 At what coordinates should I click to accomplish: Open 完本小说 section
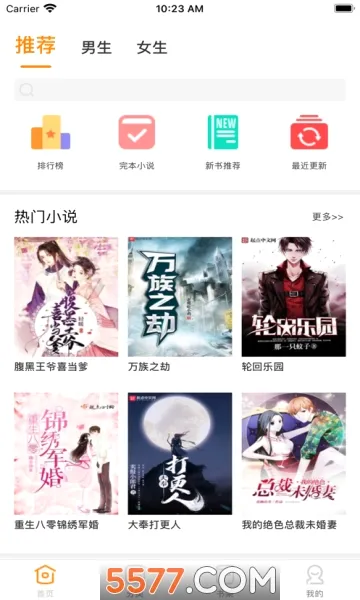point(137,142)
